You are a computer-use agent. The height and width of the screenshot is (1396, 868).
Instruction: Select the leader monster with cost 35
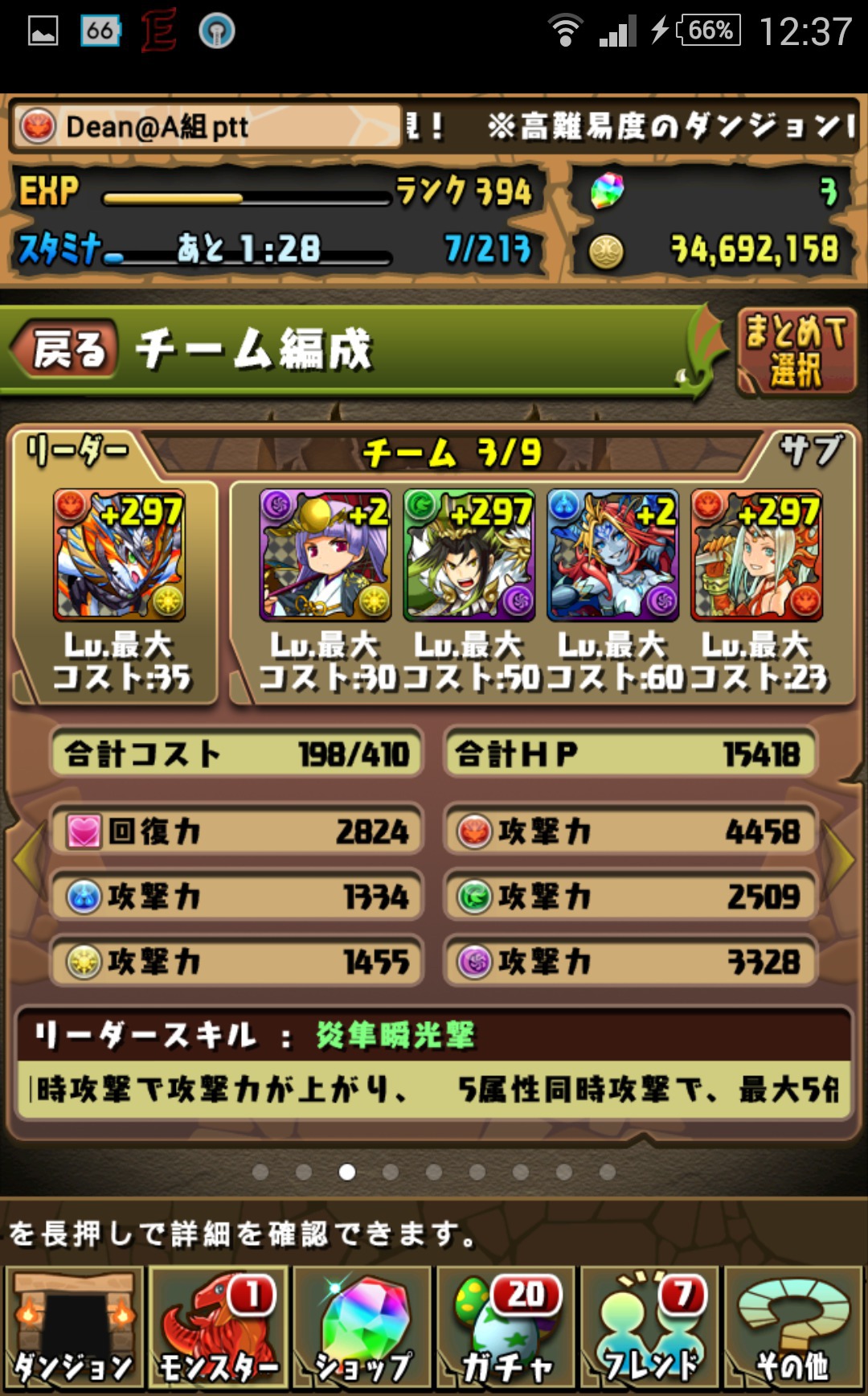(120, 555)
